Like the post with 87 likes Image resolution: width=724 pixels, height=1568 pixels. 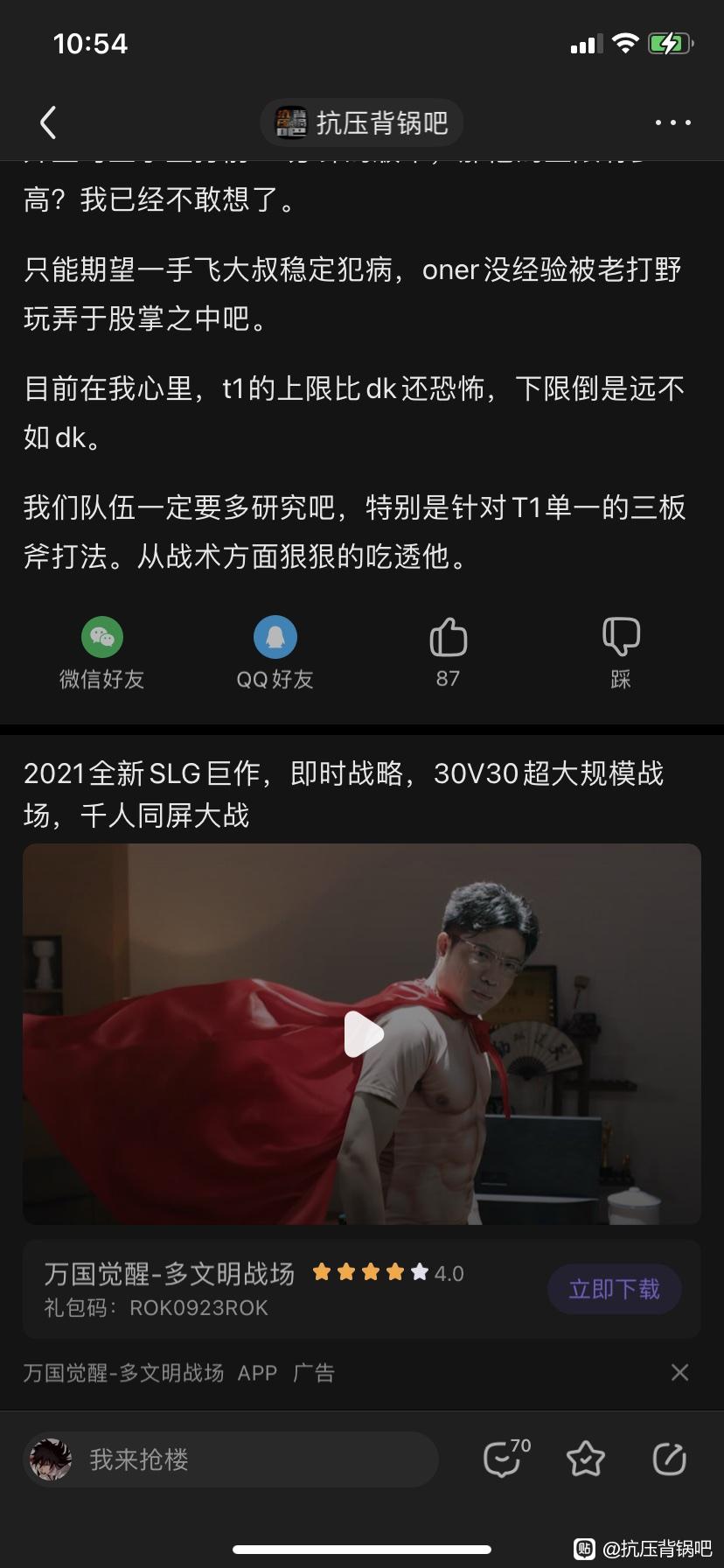[448, 652]
